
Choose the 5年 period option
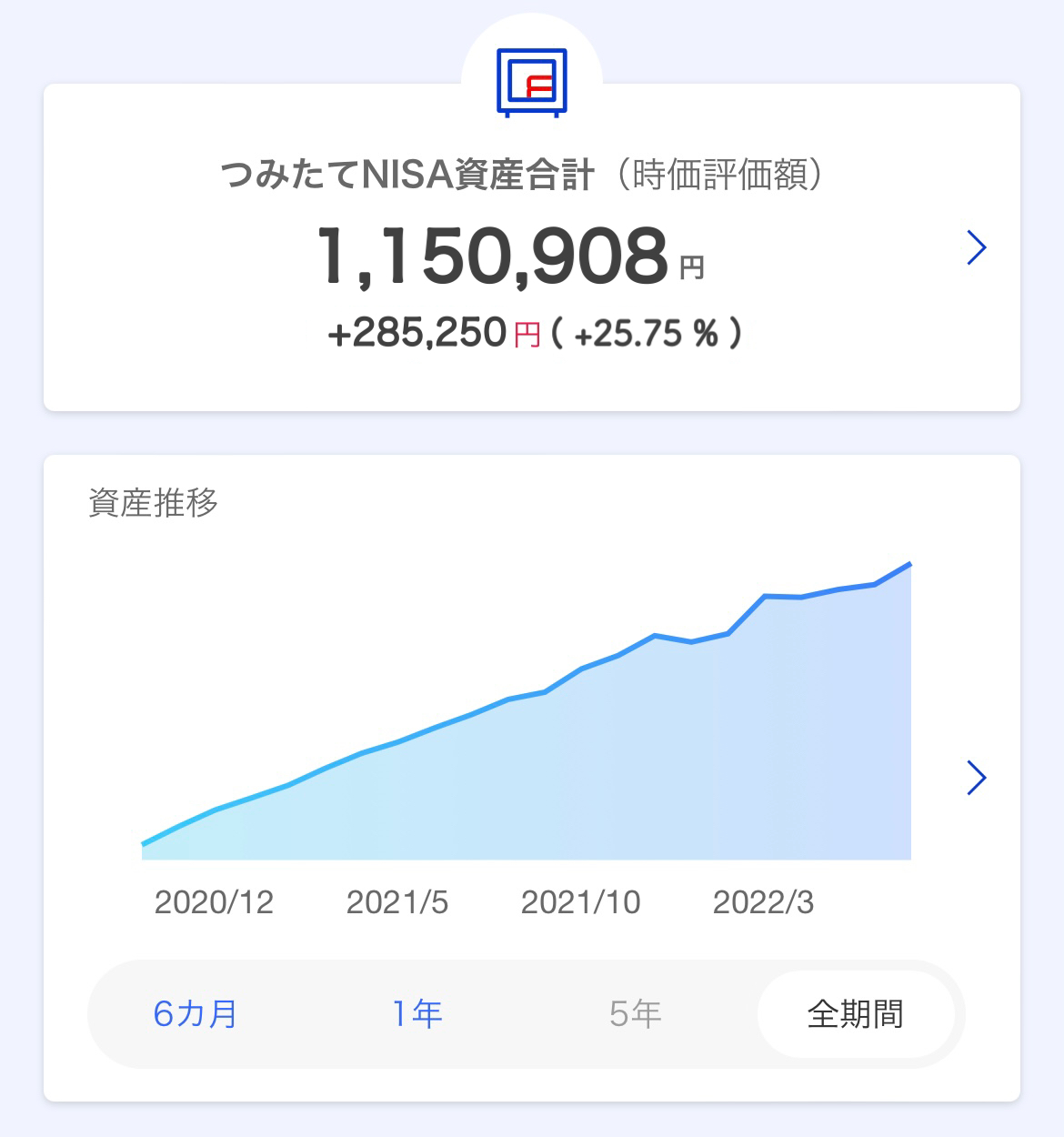coord(637,1011)
